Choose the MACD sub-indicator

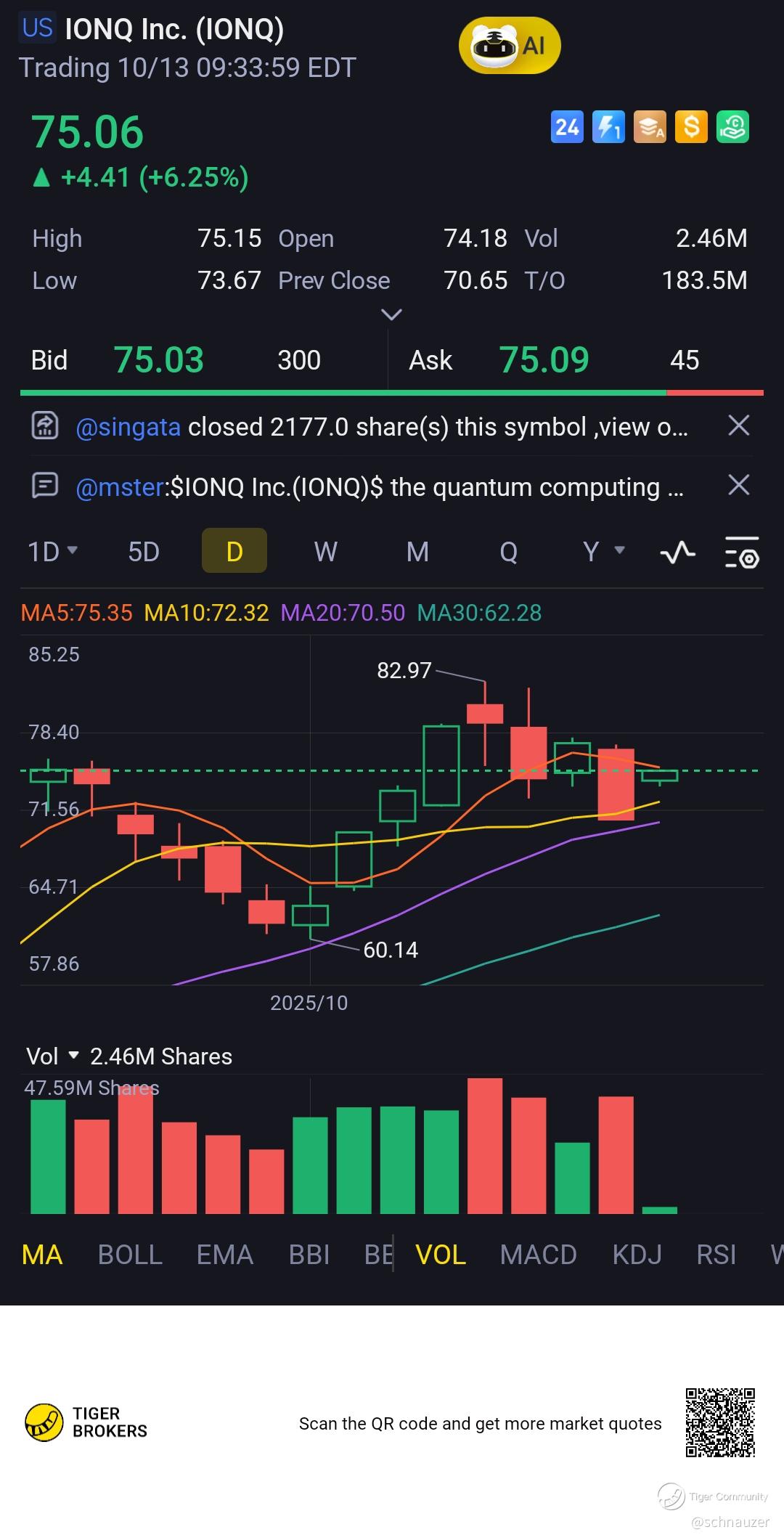click(538, 1255)
